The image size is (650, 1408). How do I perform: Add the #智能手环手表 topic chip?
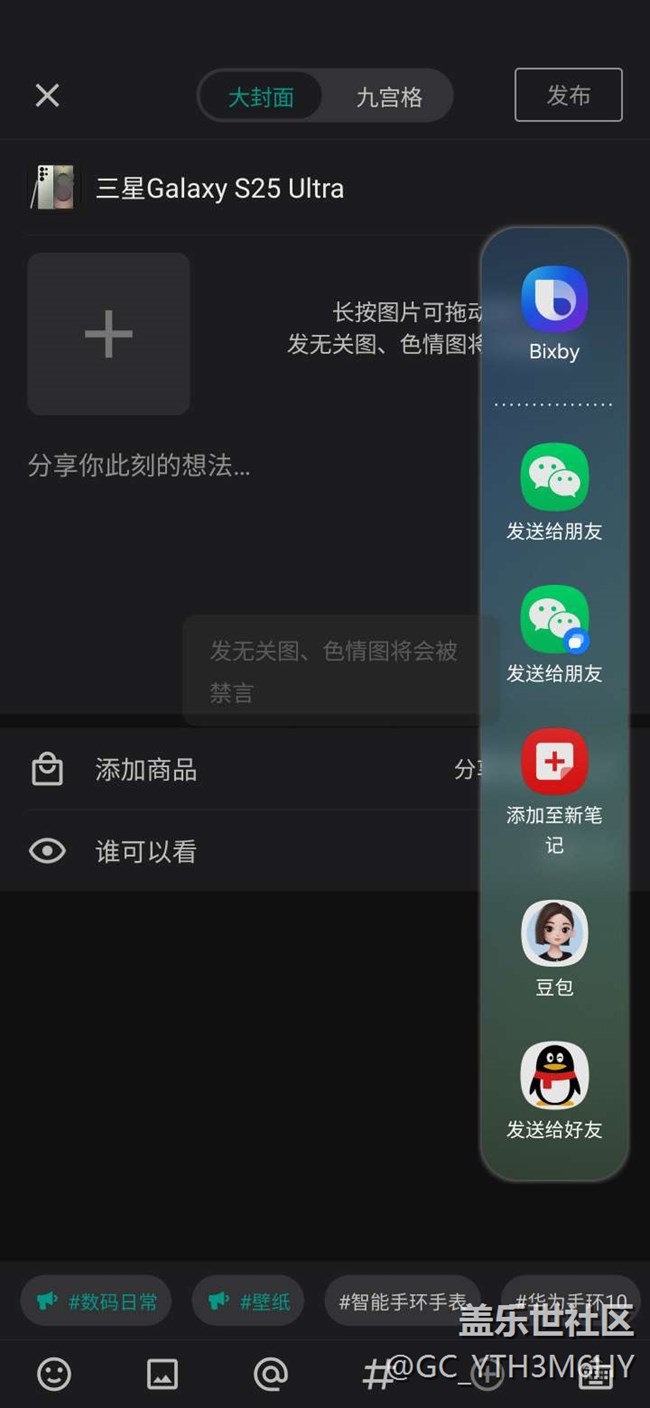[402, 1301]
